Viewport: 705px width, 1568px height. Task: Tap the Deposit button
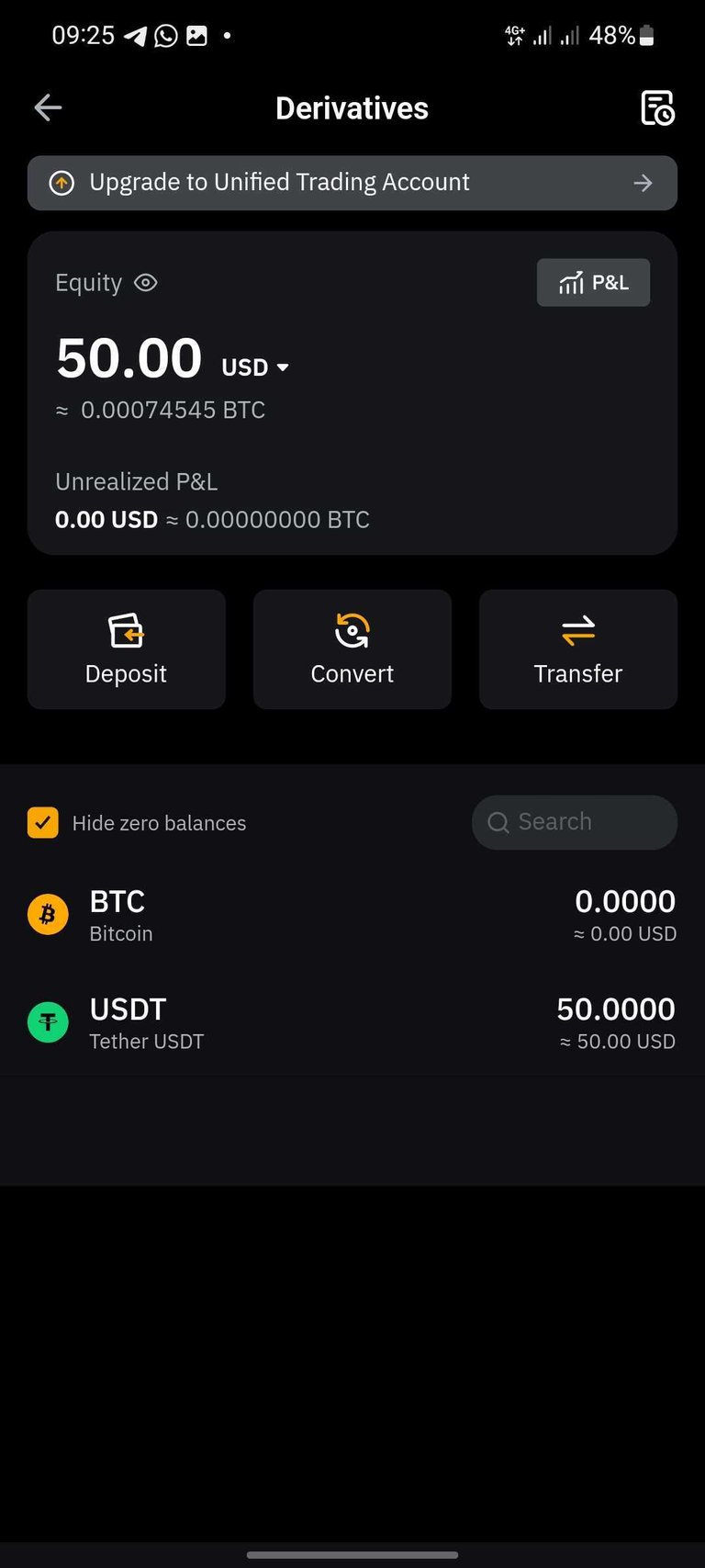point(127,649)
